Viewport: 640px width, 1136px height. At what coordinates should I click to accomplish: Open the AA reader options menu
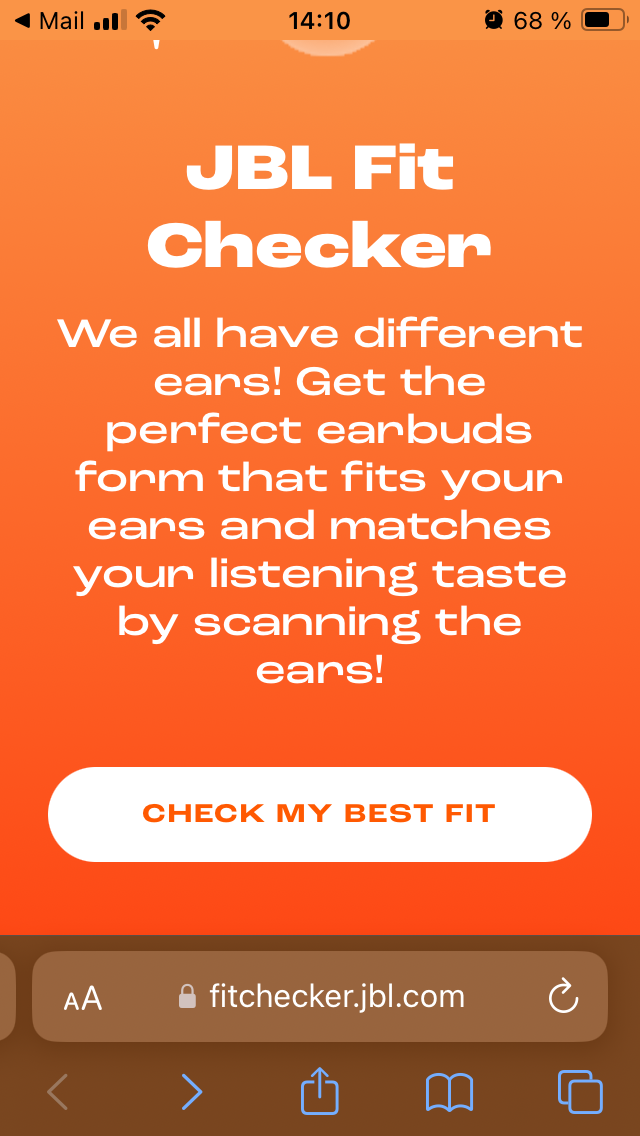point(83,997)
